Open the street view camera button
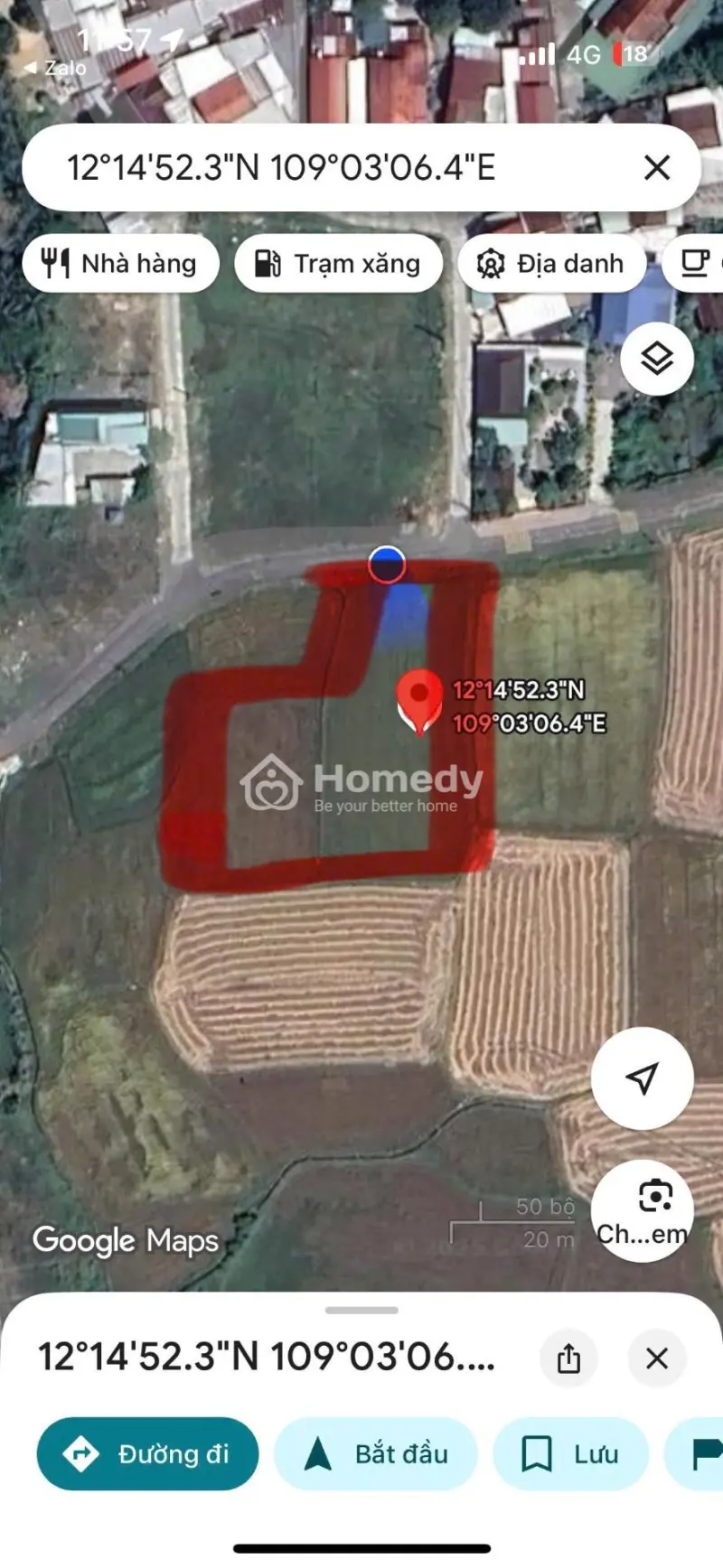This screenshot has height=1568, width=723. [x=643, y=1210]
